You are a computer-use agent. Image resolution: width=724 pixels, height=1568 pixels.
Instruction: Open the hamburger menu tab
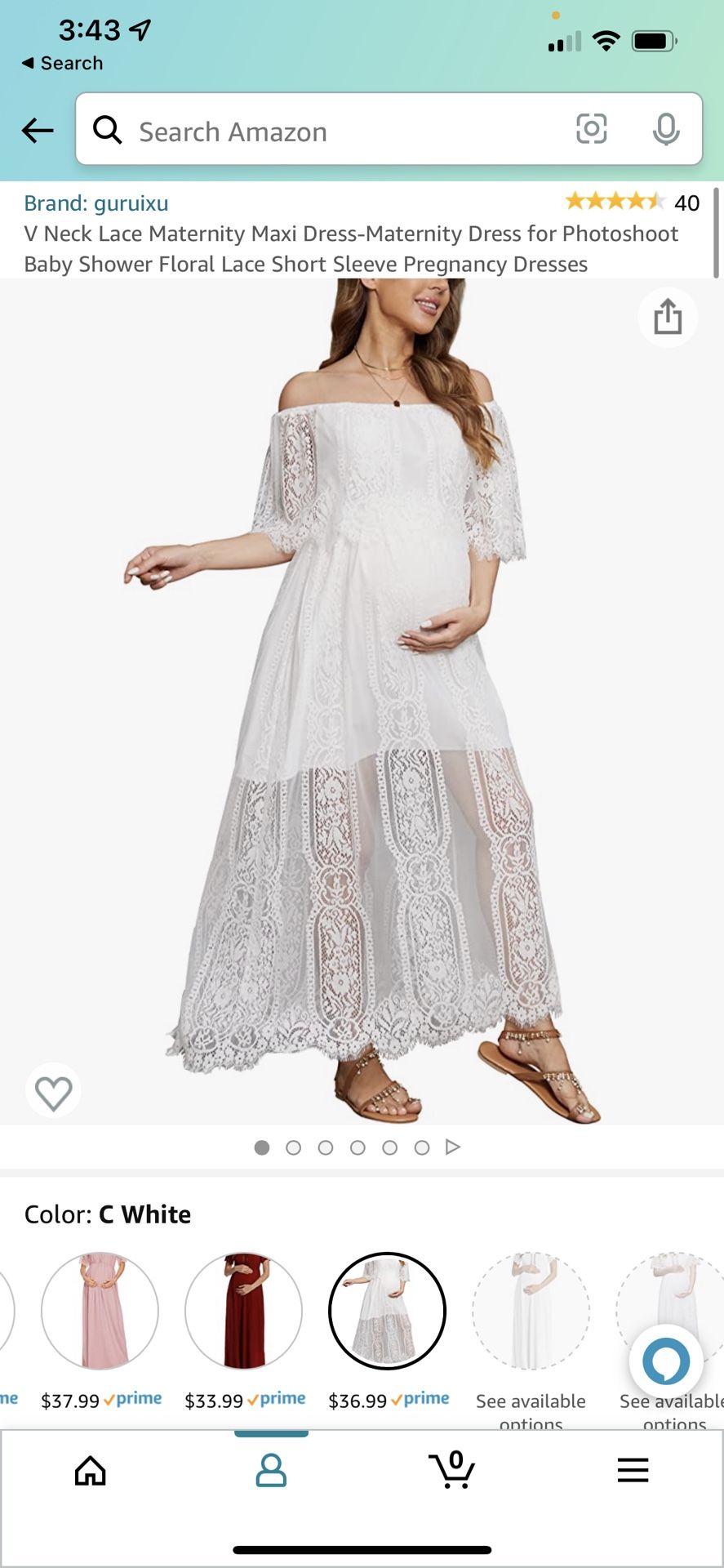633,1471
